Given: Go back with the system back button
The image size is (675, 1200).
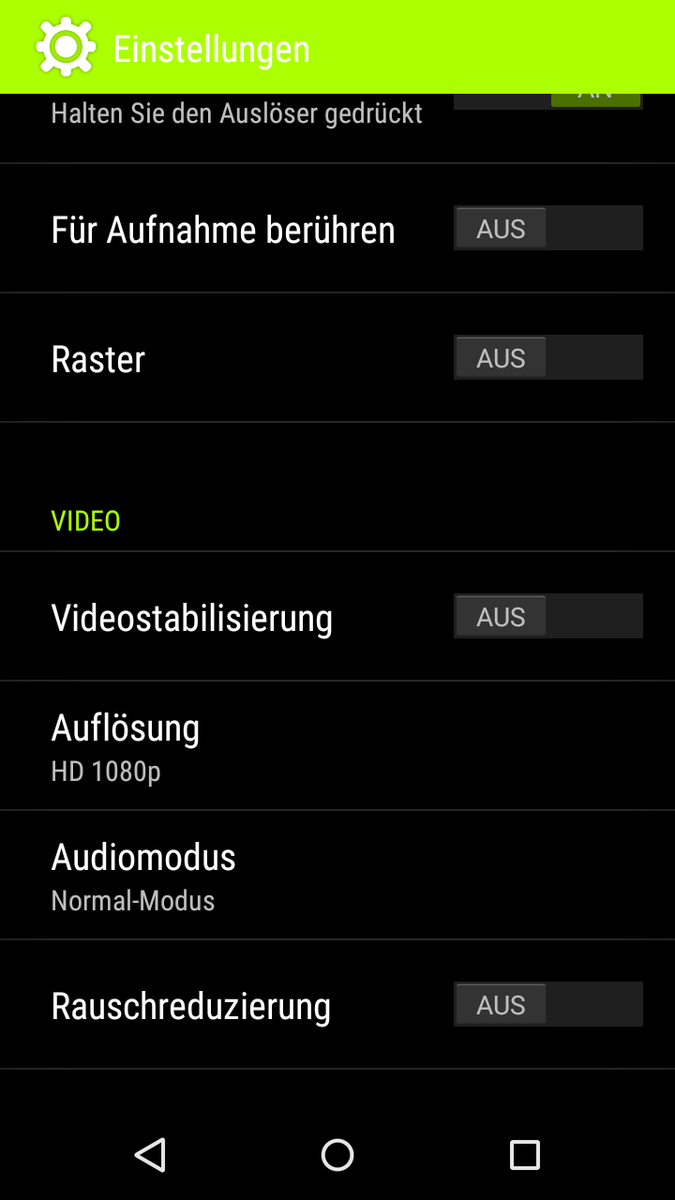Looking at the screenshot, I should 150,1155.
